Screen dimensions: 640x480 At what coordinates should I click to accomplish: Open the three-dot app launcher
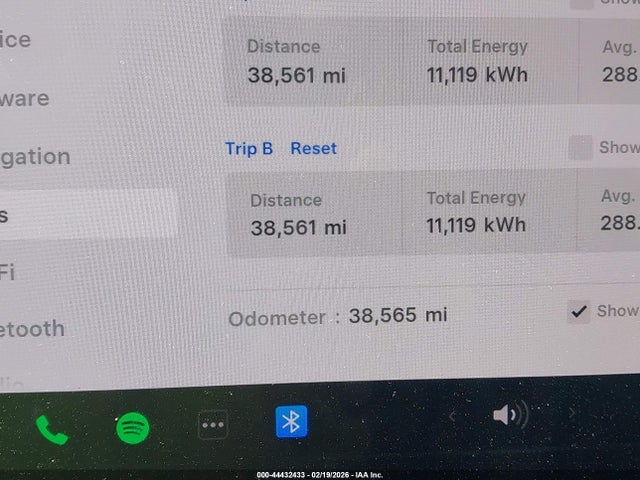point(212,425)
